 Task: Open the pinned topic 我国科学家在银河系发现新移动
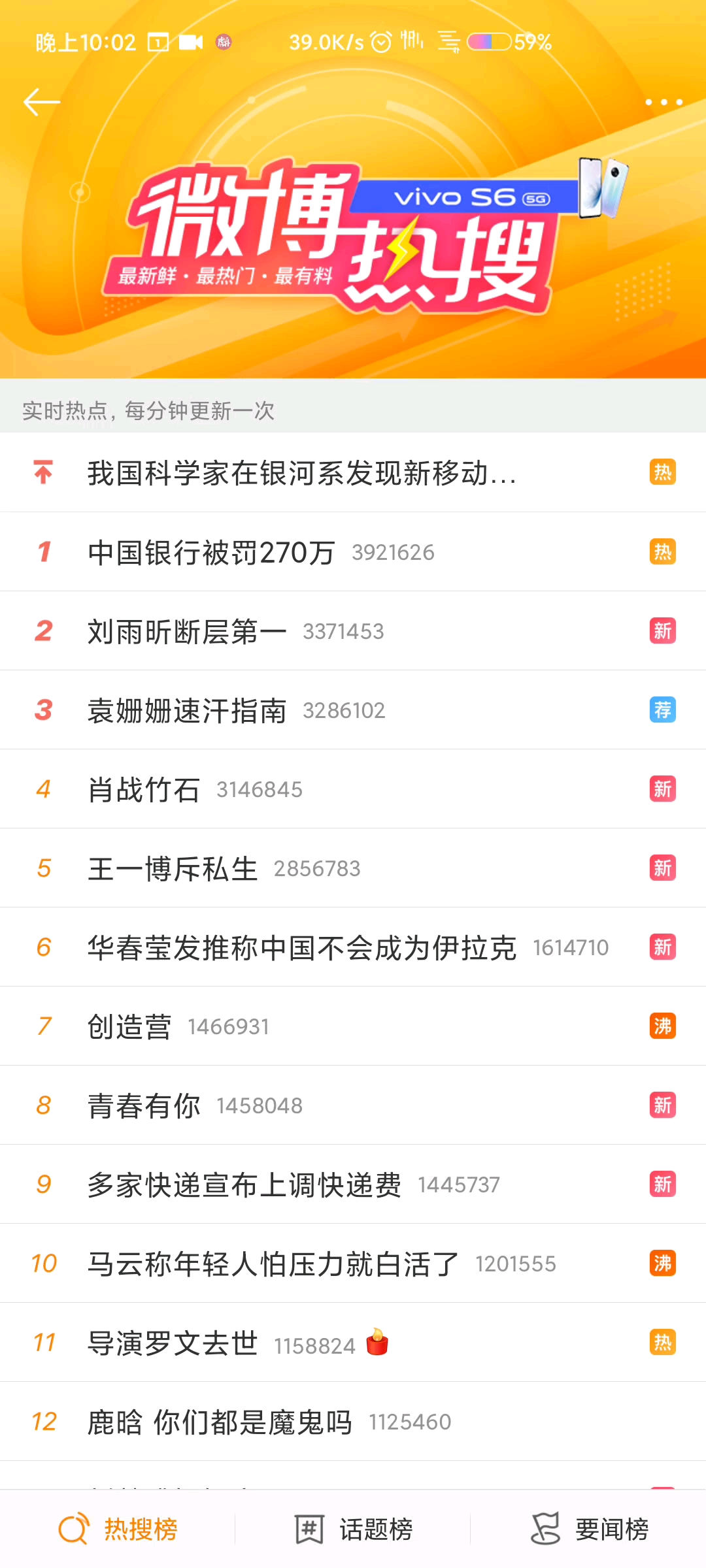click(x=302, y=473)
